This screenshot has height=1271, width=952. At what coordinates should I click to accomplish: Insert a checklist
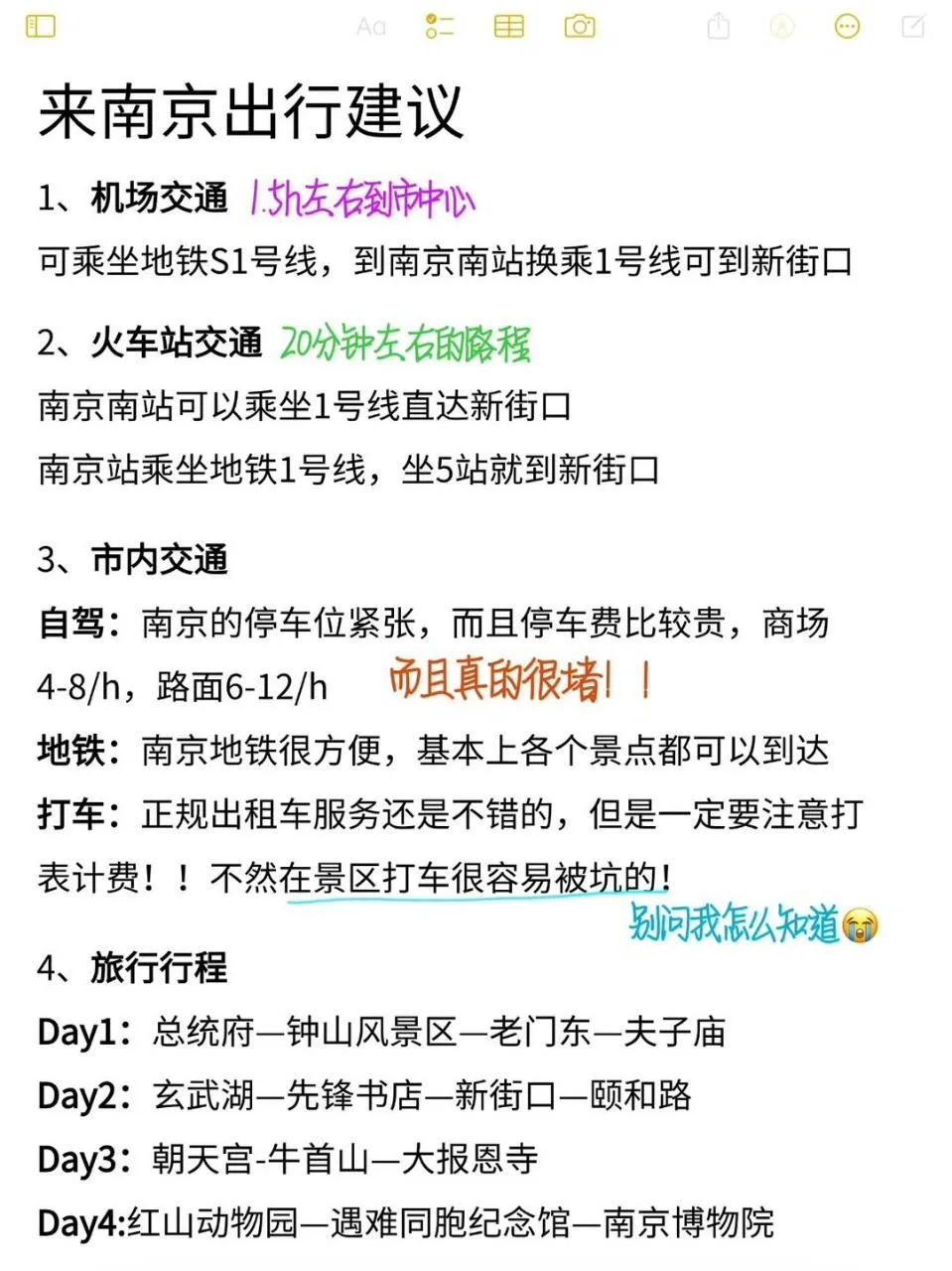click(x=439, y=27)
